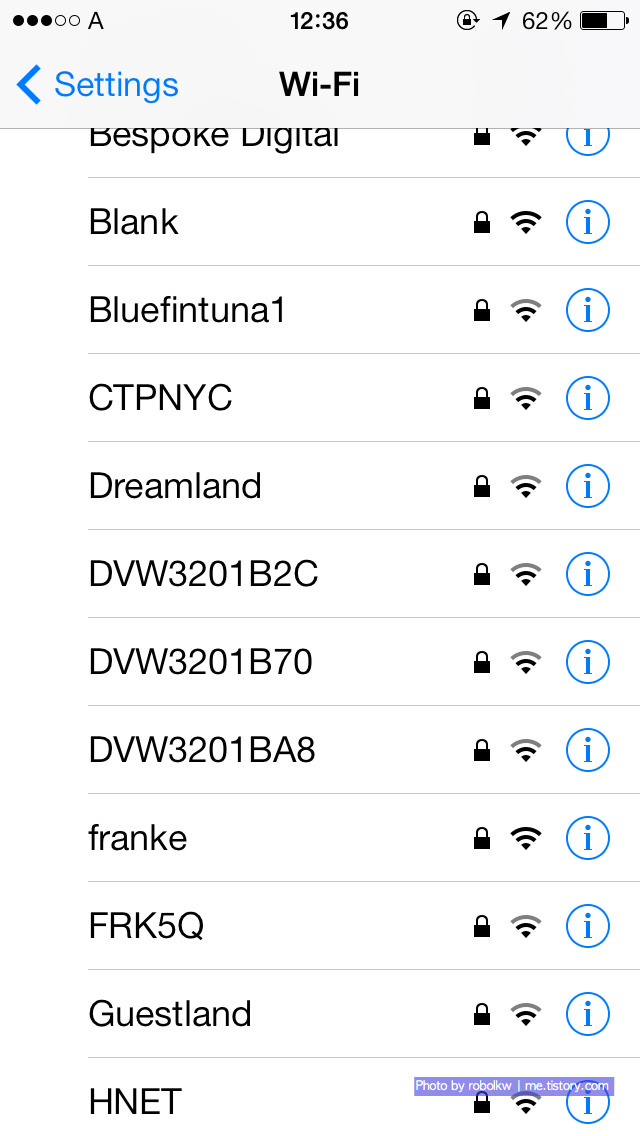Viewport: 640px width, 1136px height.
Task: Show details for FRK5Q network
Action: tap(587, 926)
